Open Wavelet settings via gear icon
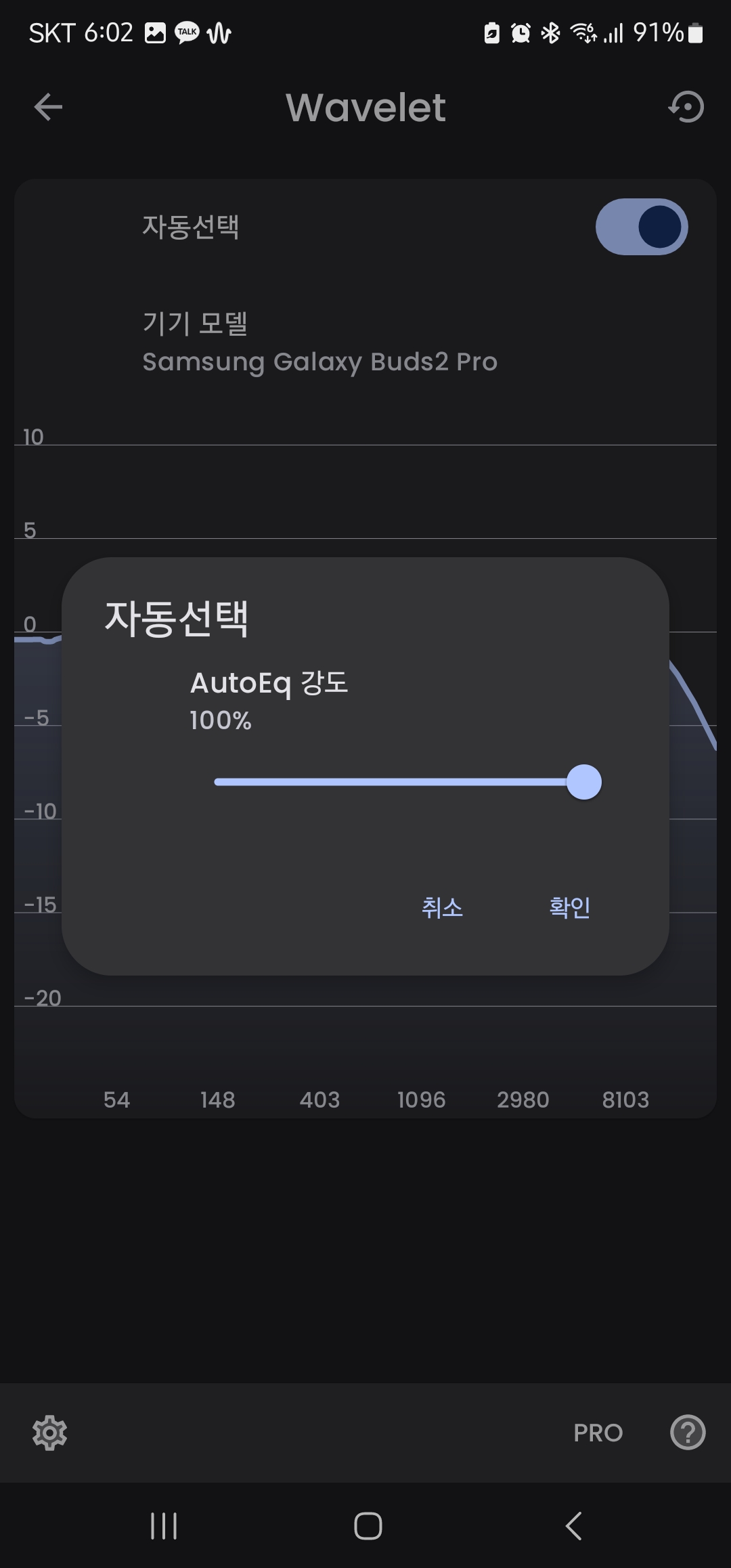The image size is (731, 1568). pyautogui.click(x=49, y=1432)
